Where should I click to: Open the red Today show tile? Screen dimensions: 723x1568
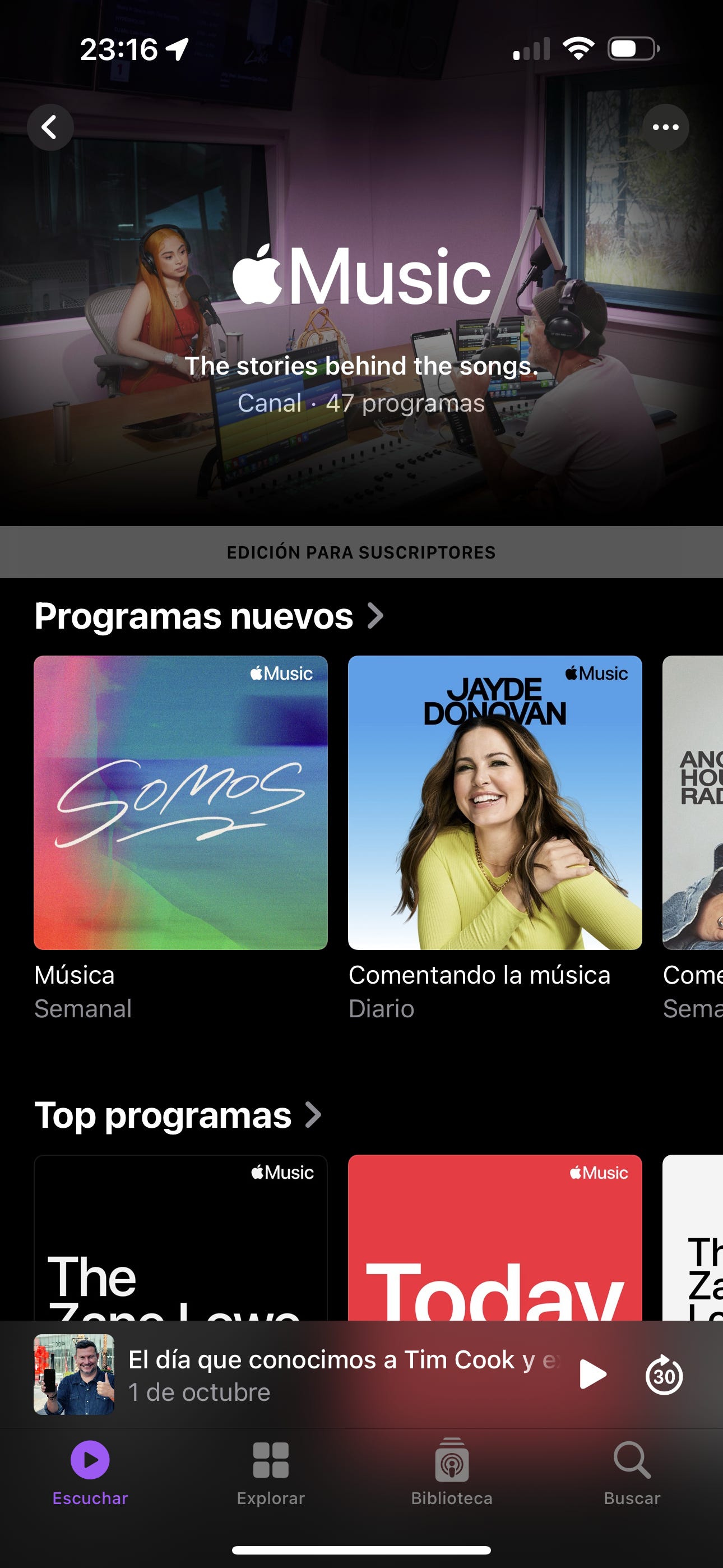tap(495, 1238)
